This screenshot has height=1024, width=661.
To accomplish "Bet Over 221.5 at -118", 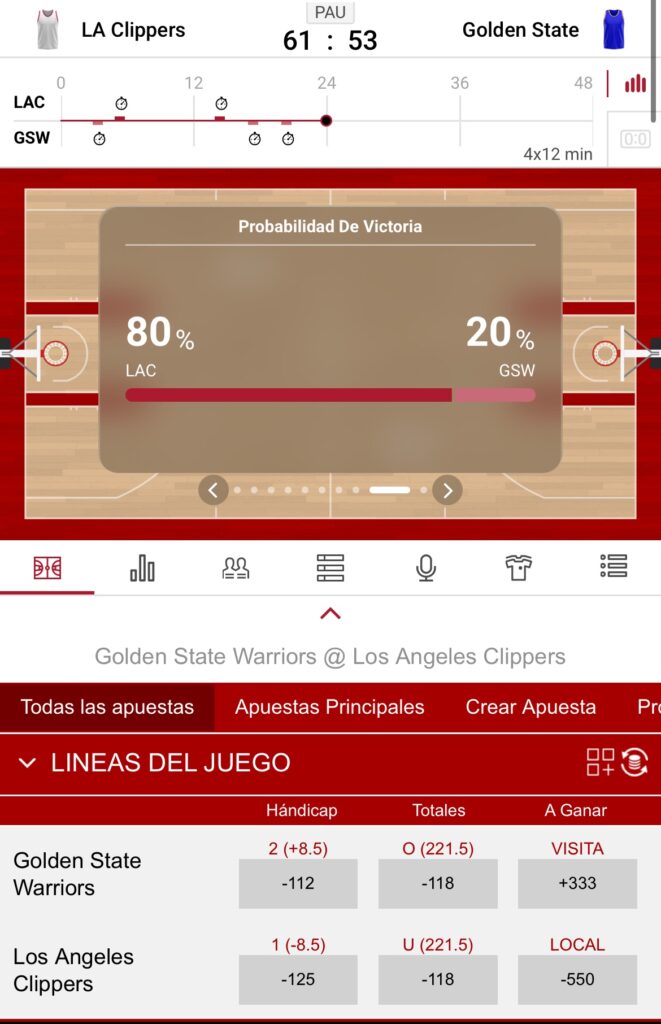I will click(438, 883).
